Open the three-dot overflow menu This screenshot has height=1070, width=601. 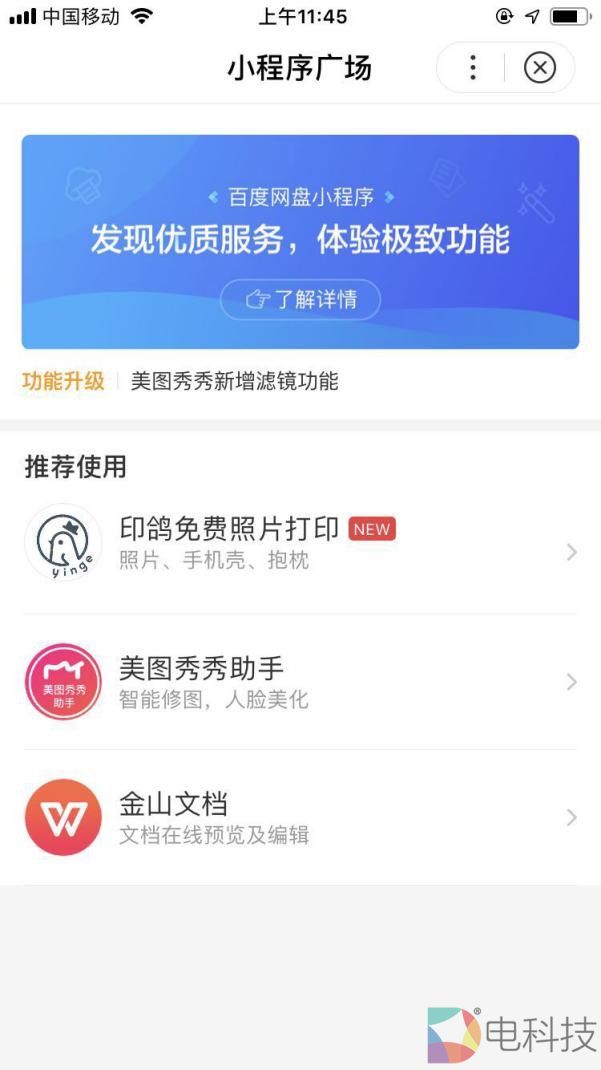click(x=472, y=68)
